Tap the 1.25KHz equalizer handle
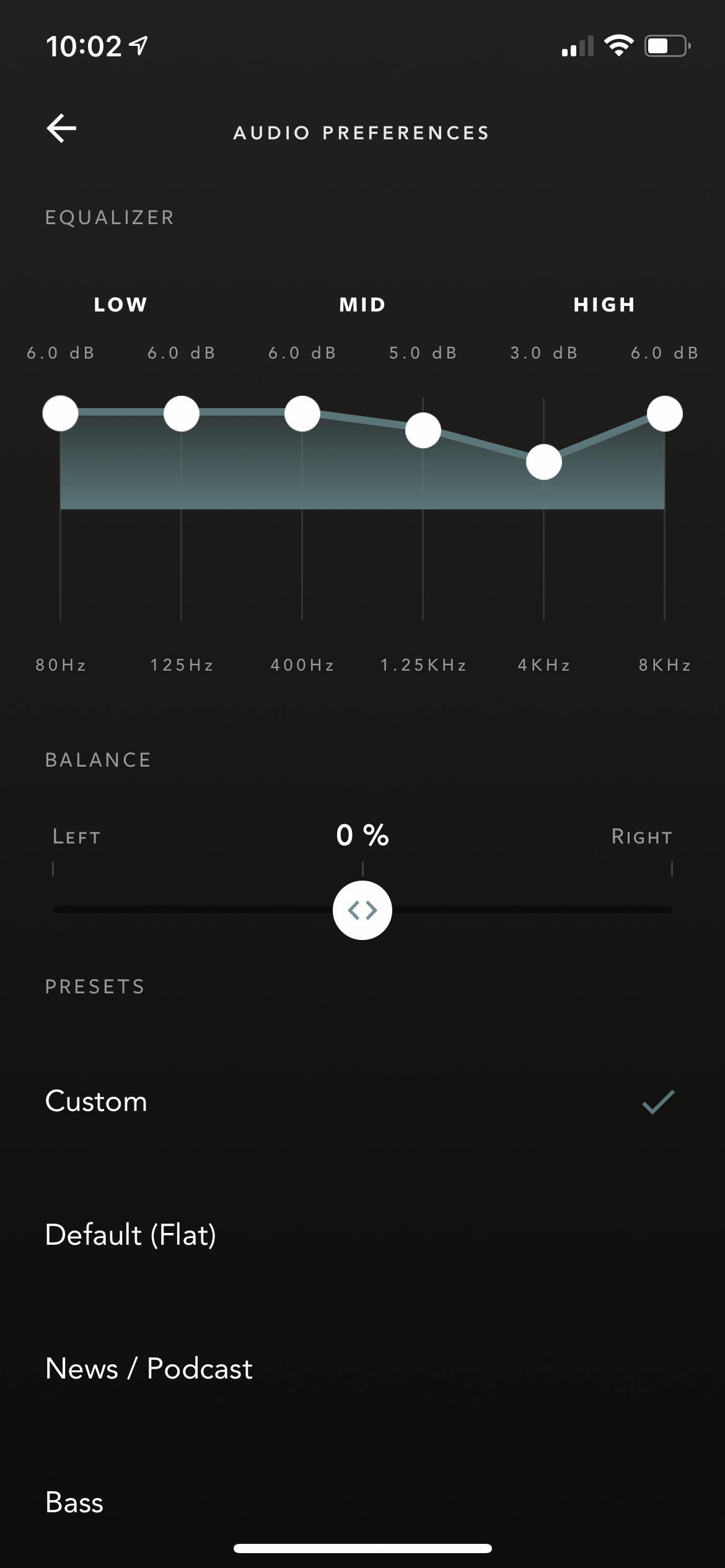The height and width of the screenshot is (1568, 725). [x=423, y=430]
